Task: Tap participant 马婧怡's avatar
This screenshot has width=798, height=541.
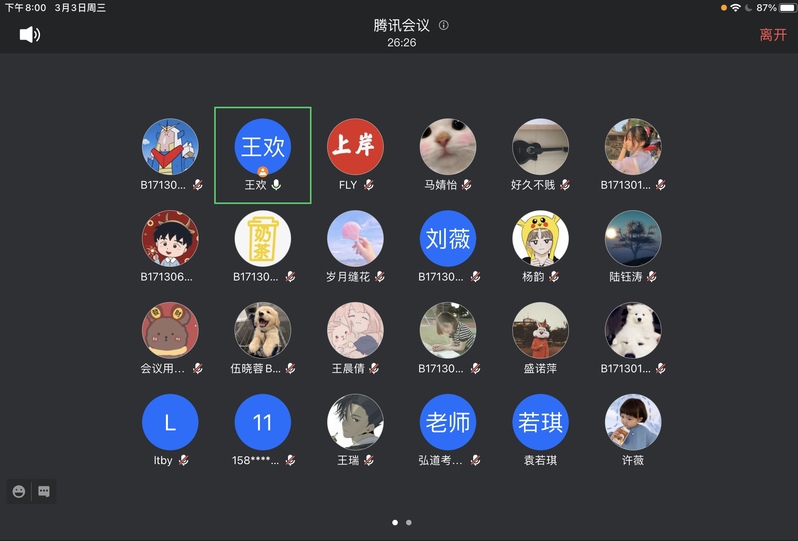Action: click(x=448, y=147)
